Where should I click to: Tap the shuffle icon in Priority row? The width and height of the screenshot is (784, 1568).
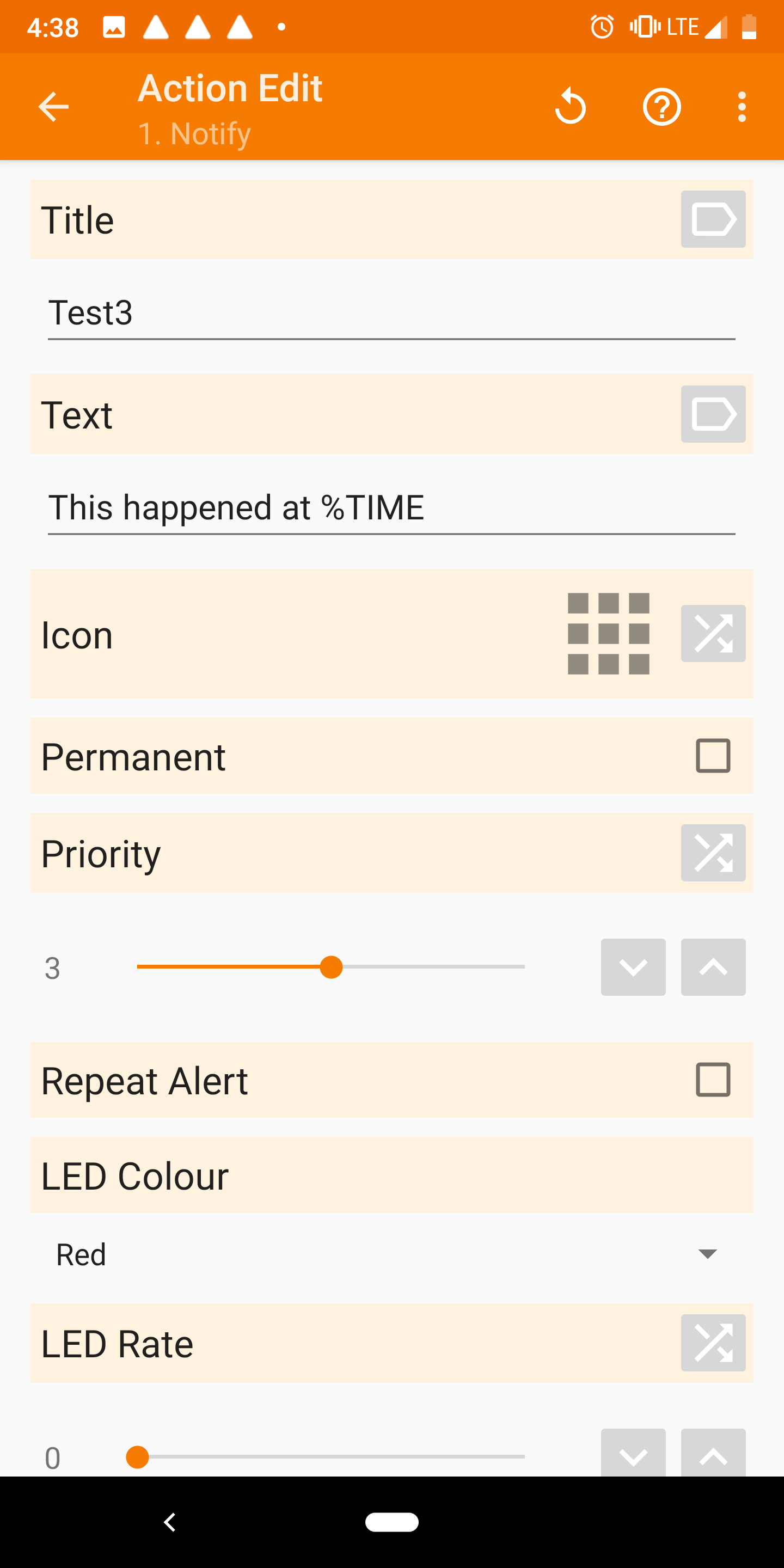pos(713,853)
